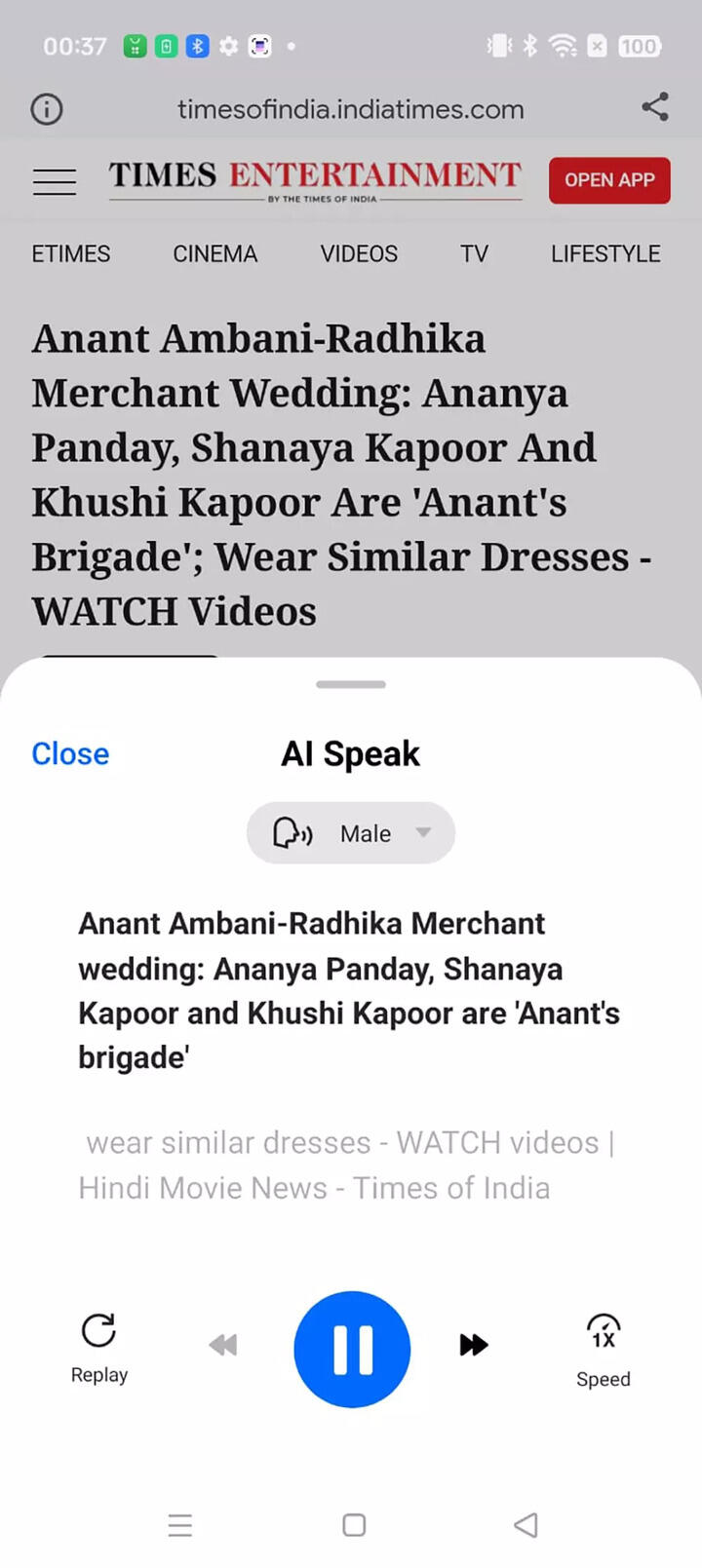
Task: Open the Male voice dropdown
Action: point(351,833)
